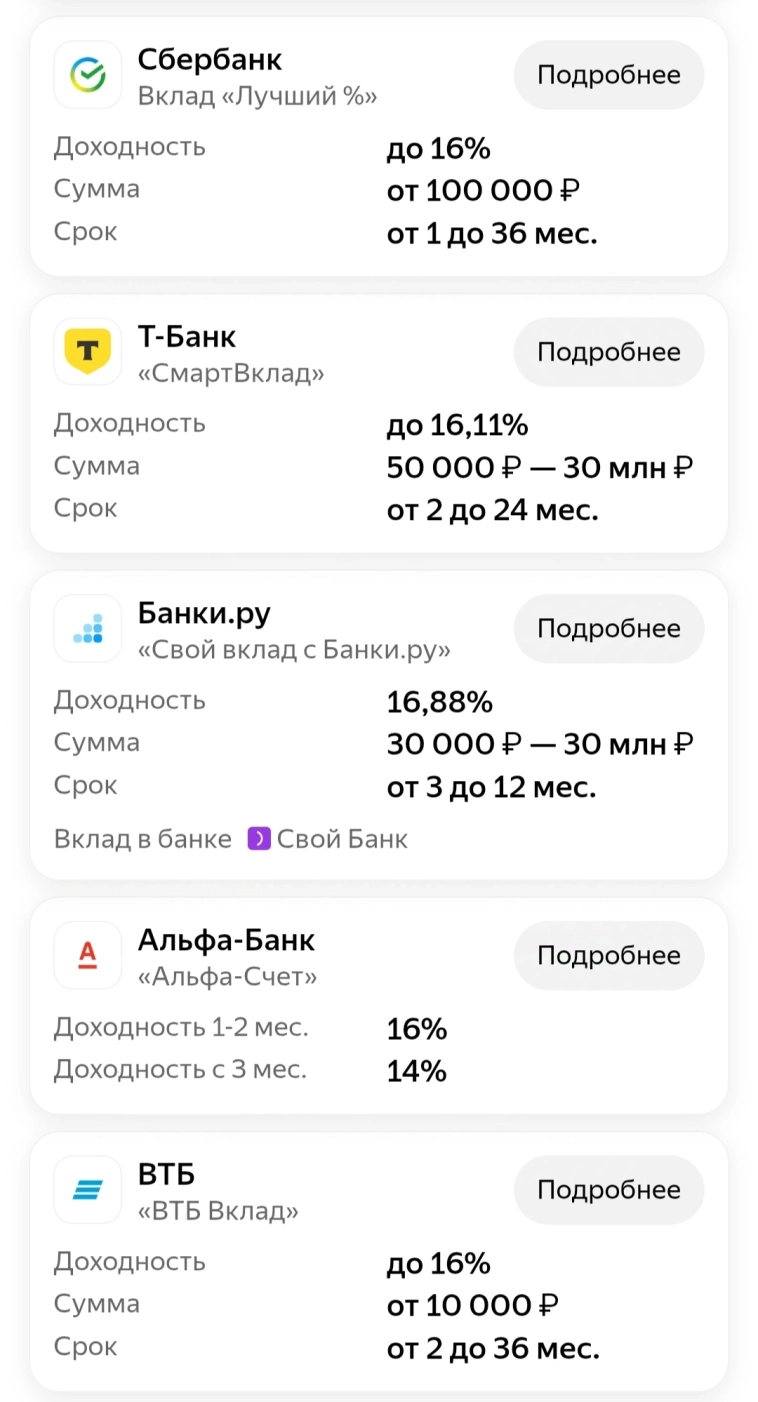Click the purple Свой Банк icon
This screenshot has height=1402, width=758.
click(x=258, y=838)
